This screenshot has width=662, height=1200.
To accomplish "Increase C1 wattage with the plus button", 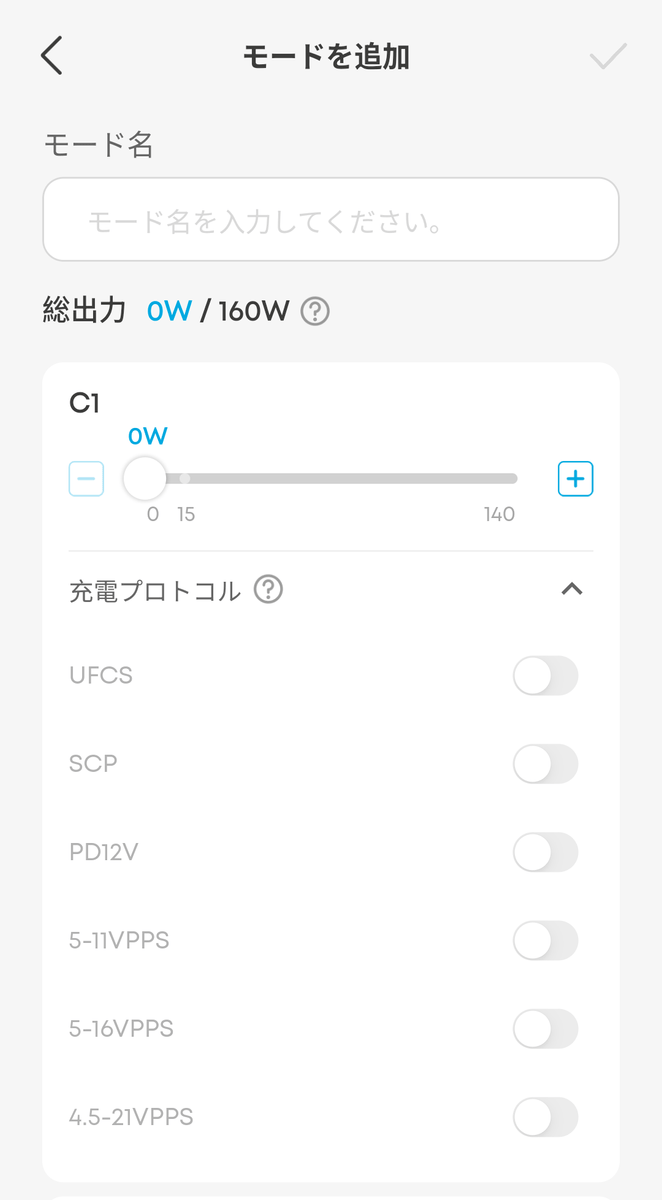I will click(x=575, y=479).
